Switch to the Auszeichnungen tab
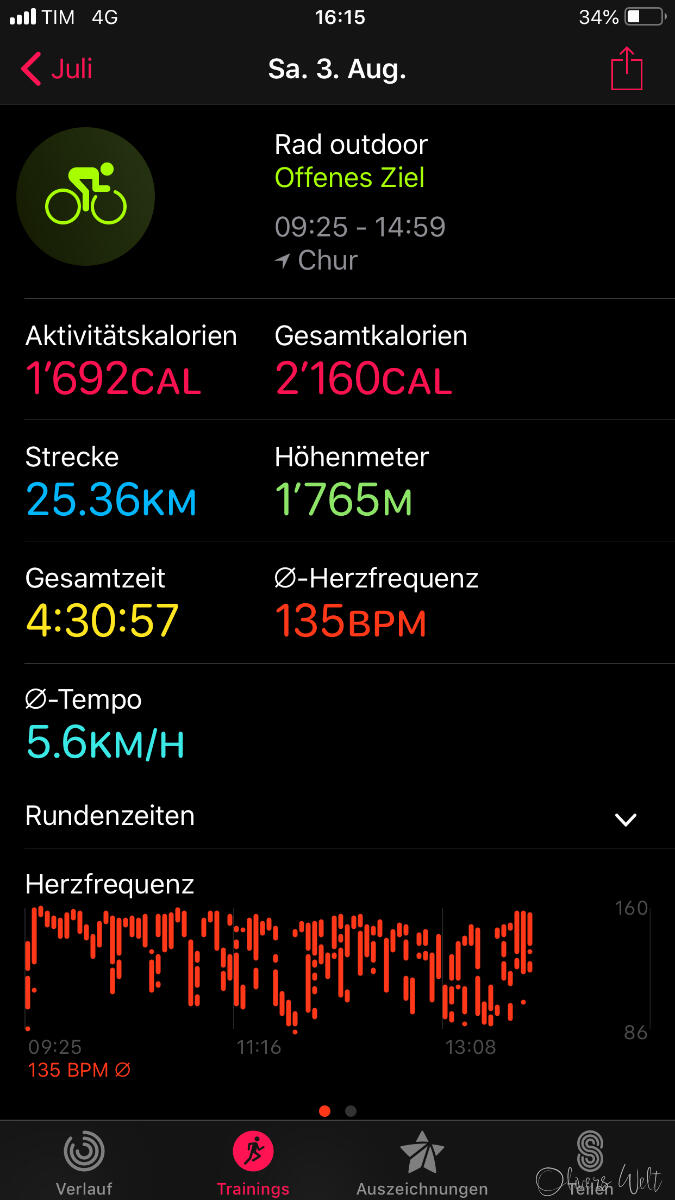The image size is (675, 1200). coord(422,1163)
